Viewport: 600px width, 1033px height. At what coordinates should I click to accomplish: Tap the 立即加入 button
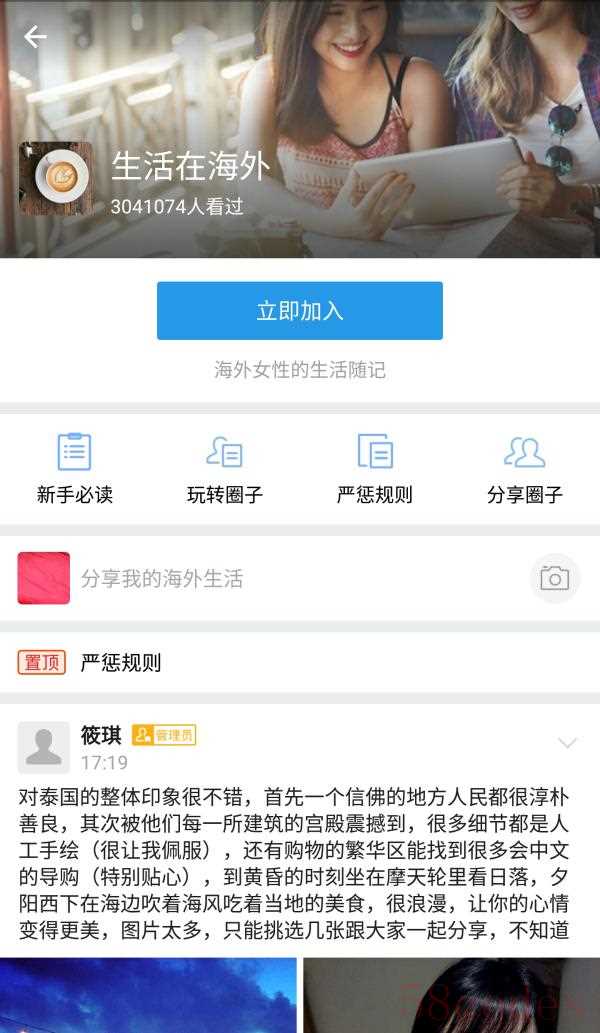pos(299,311)
